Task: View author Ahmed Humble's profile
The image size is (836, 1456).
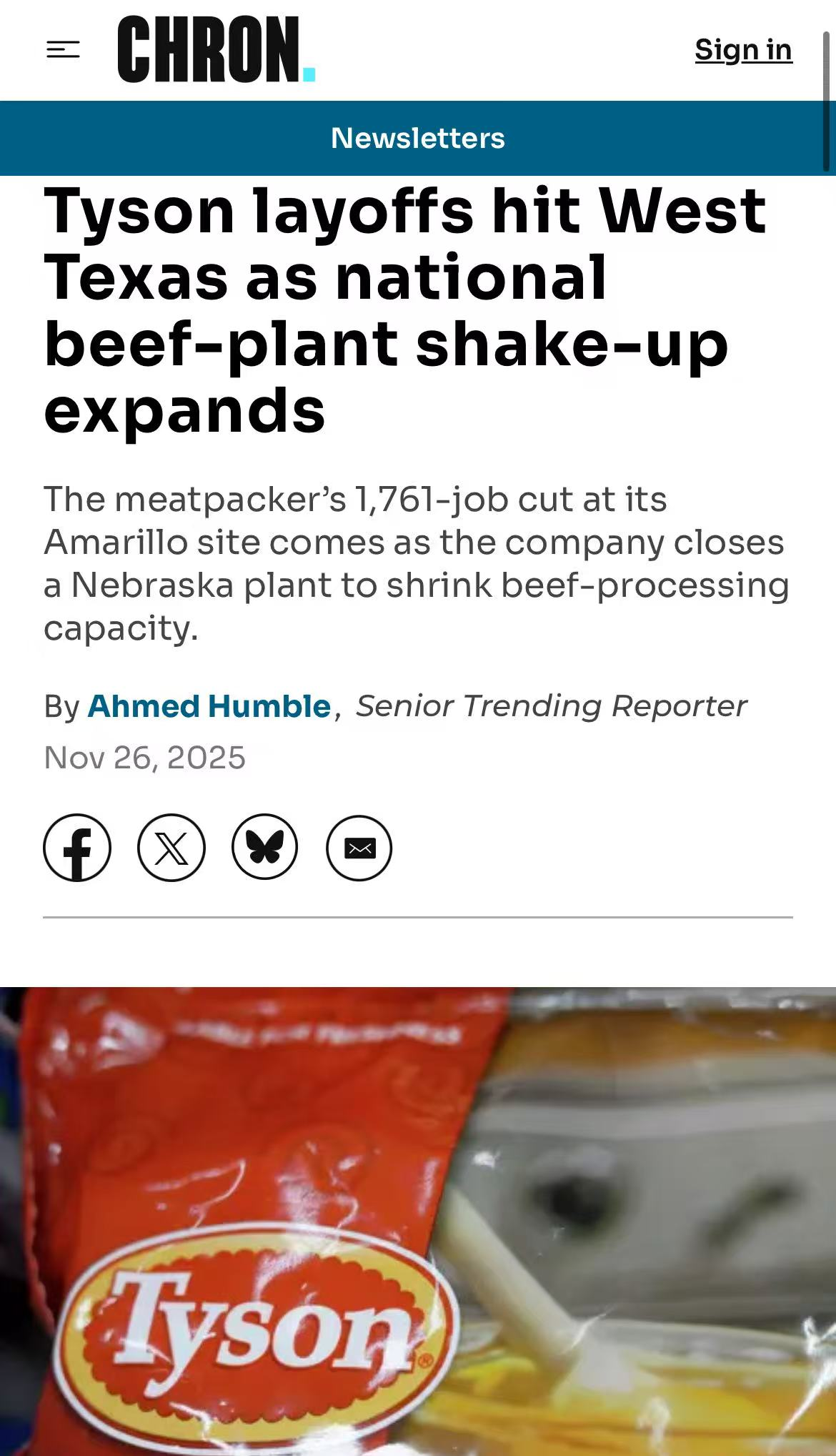Action: coord(209,706)
